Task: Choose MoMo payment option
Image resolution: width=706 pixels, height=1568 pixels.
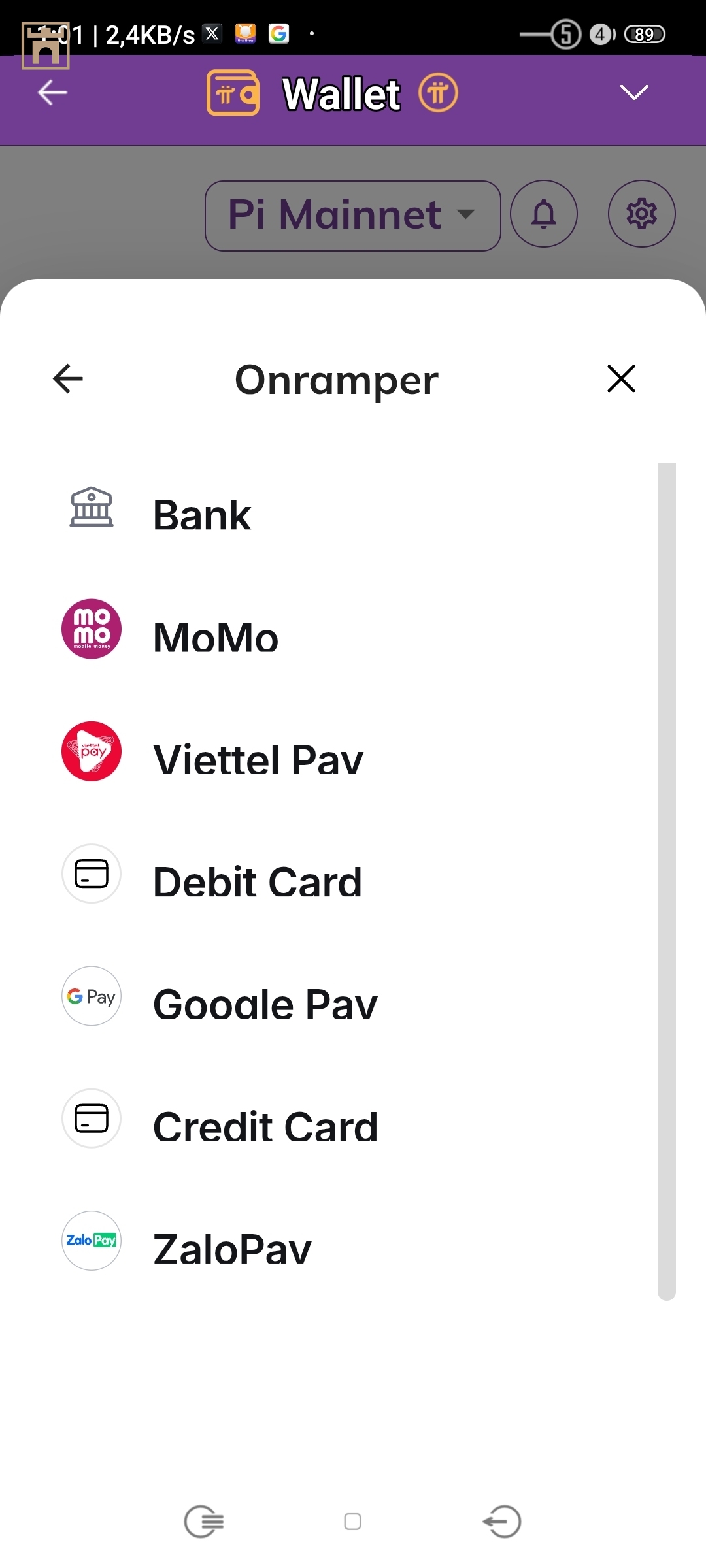Action: pos(216,637)
